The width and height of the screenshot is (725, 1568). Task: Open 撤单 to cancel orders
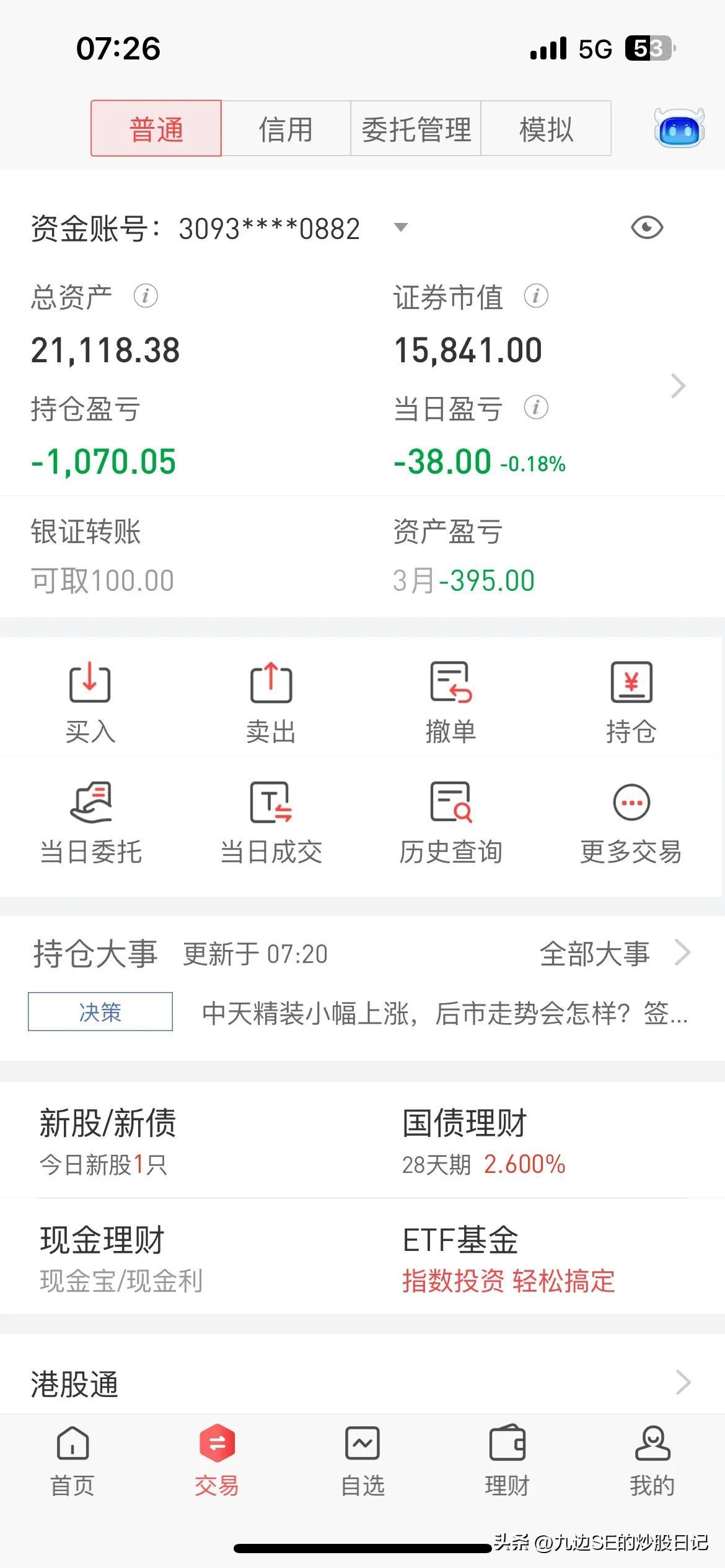[451, 703]
